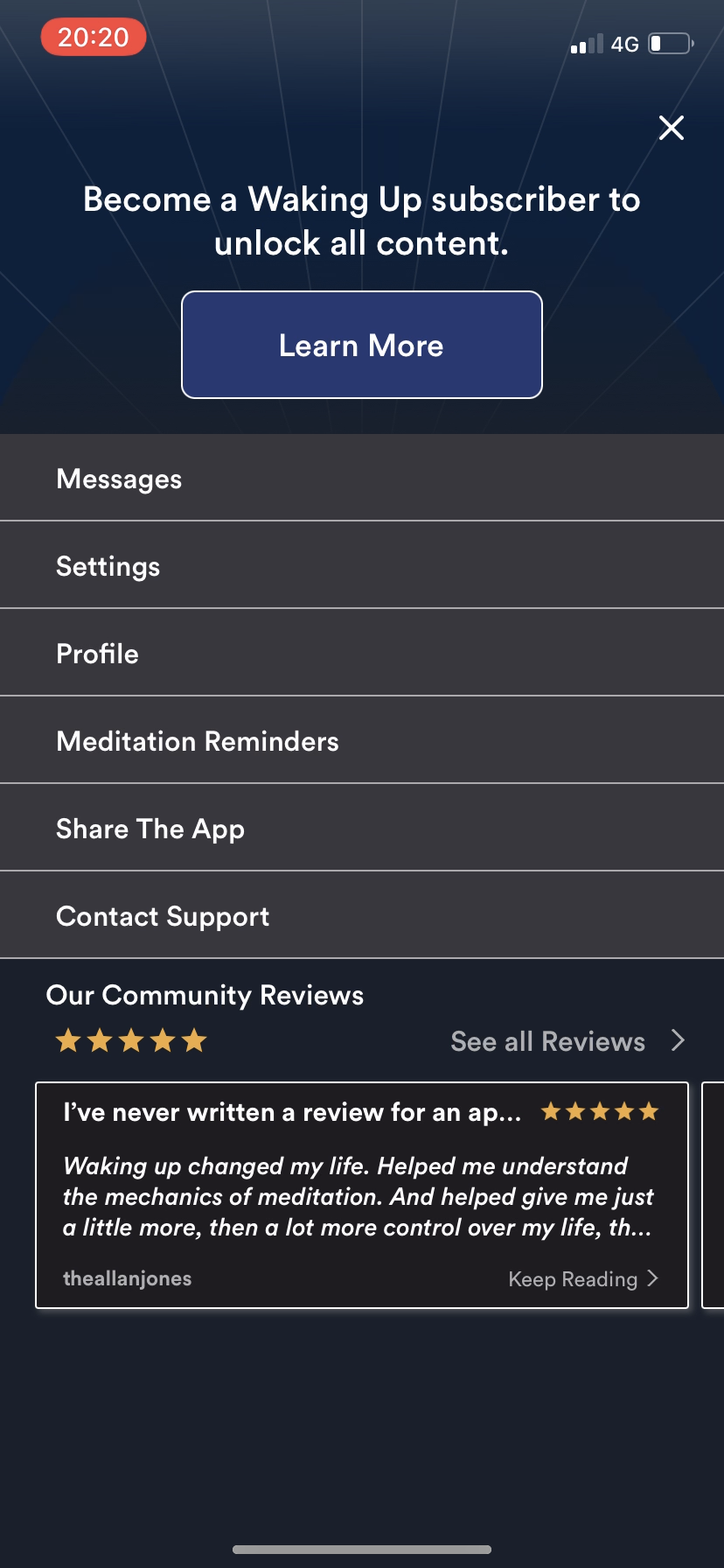Tap the Learn More subscription button
The height and width of the screenshot is (1568, 724).
tap(362, 345)
